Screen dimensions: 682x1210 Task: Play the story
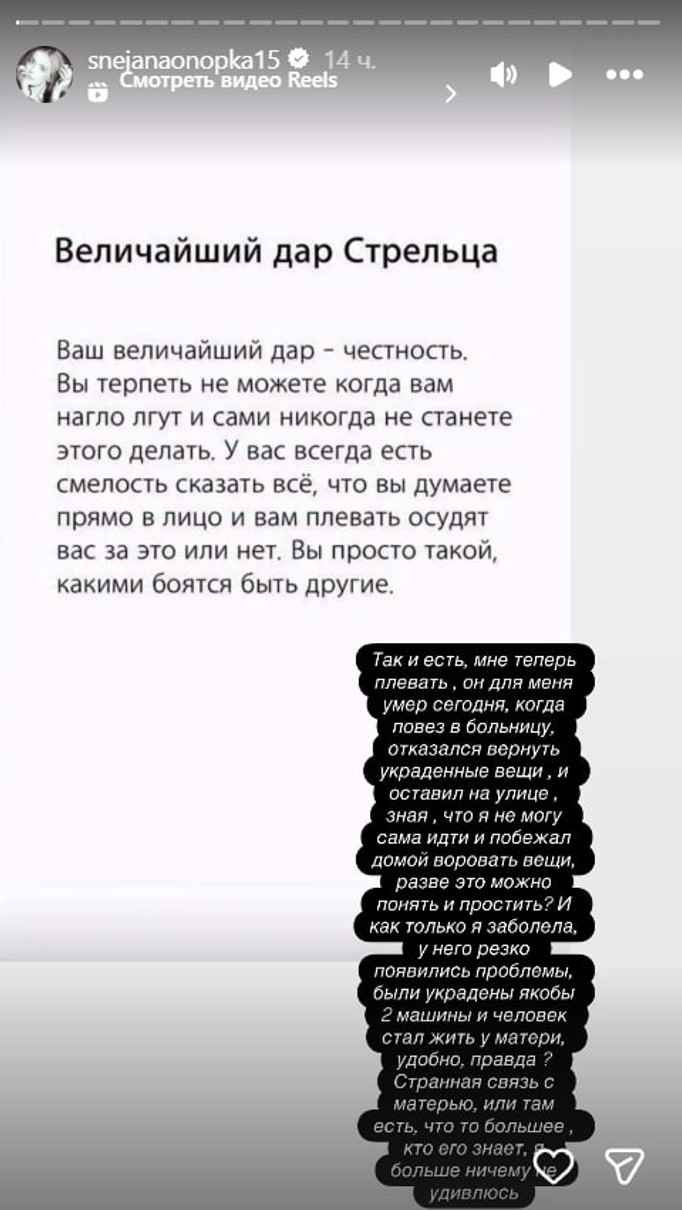(x=561, y=74)
